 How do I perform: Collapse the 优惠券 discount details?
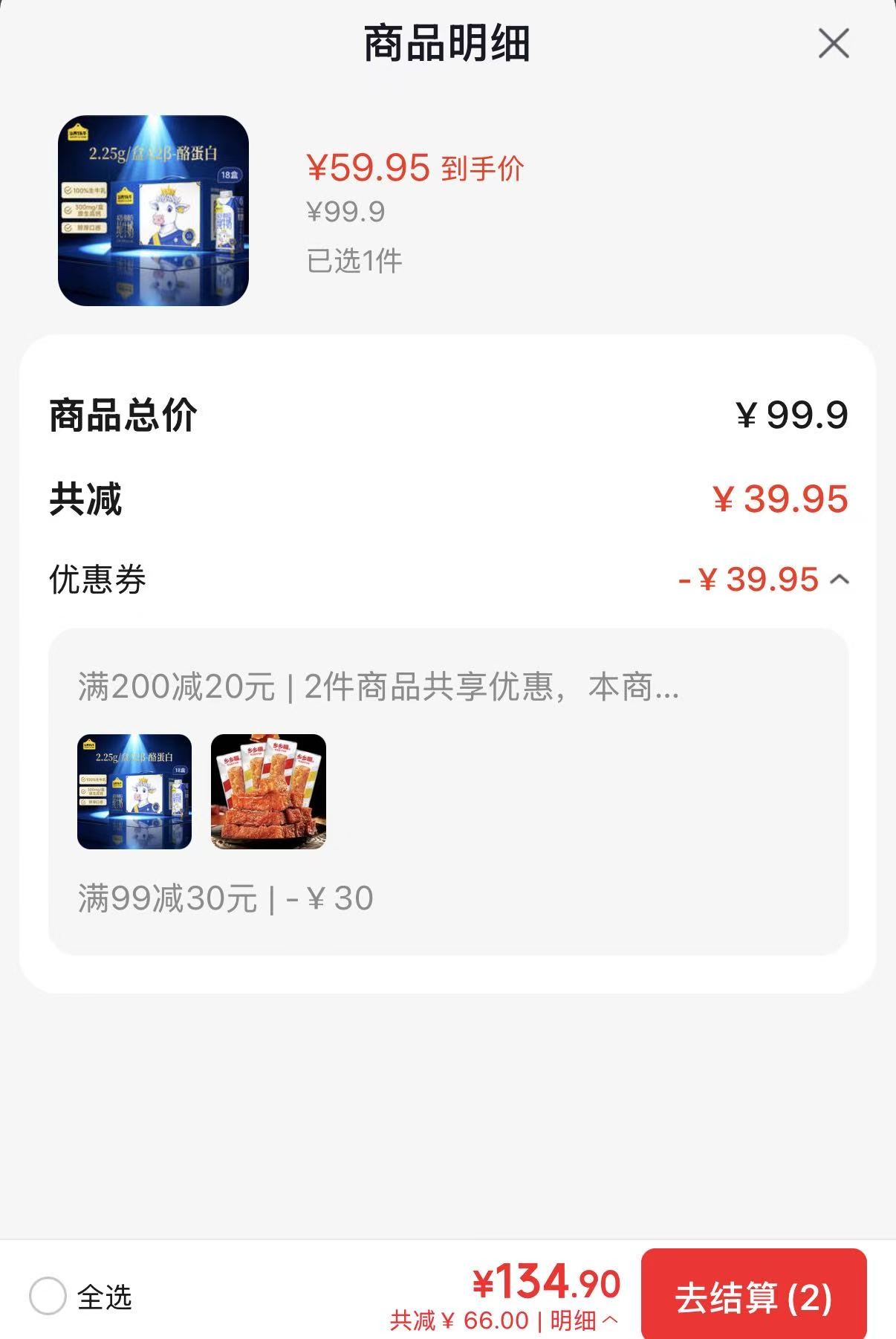pyautogui.click(x=840, y=579)
